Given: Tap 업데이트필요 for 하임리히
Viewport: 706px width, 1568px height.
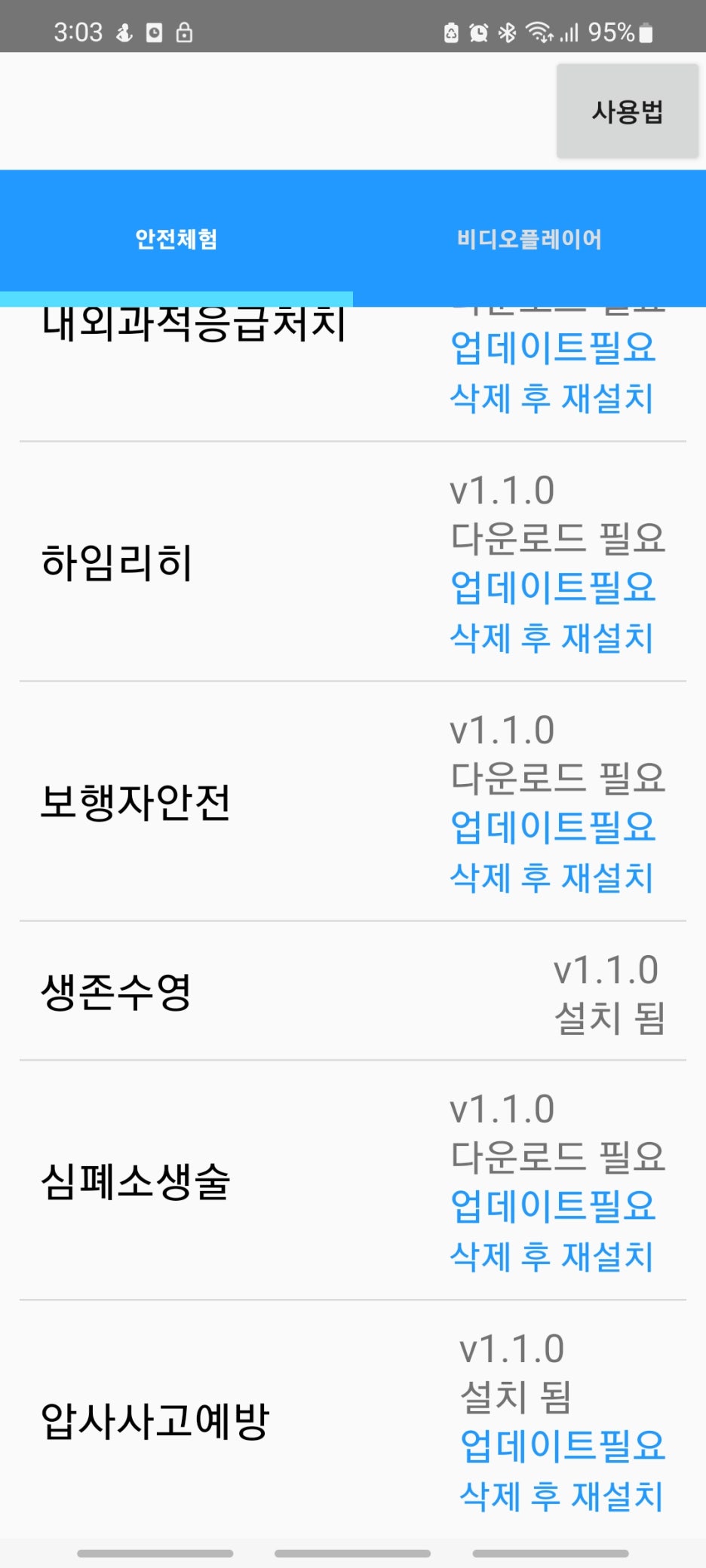Looking at the screenshot, I should click(x=553, y=587).
